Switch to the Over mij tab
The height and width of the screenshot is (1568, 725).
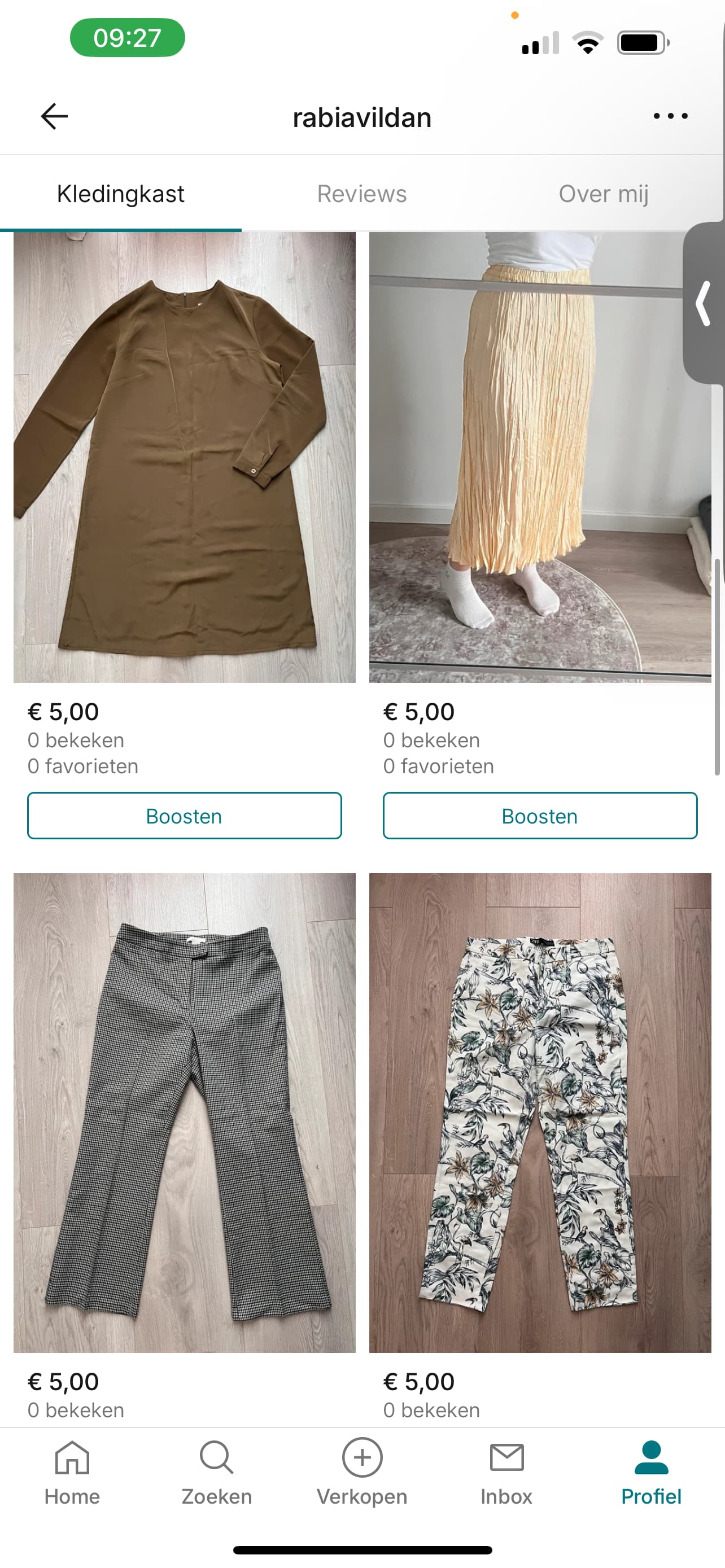click(x=603, y=194)
